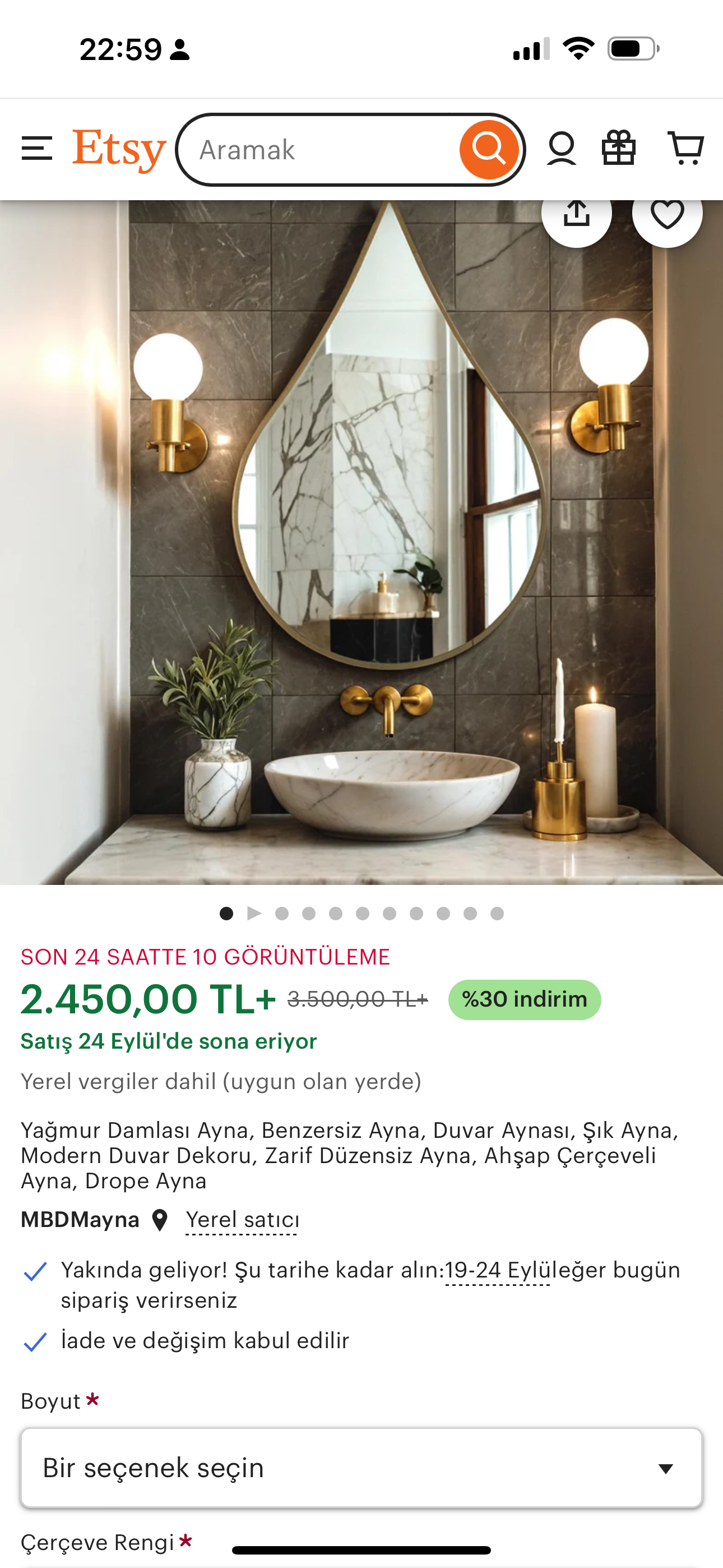The image size is (723, 1568).
Task: Open the gift icon
Action: [619, 149]
